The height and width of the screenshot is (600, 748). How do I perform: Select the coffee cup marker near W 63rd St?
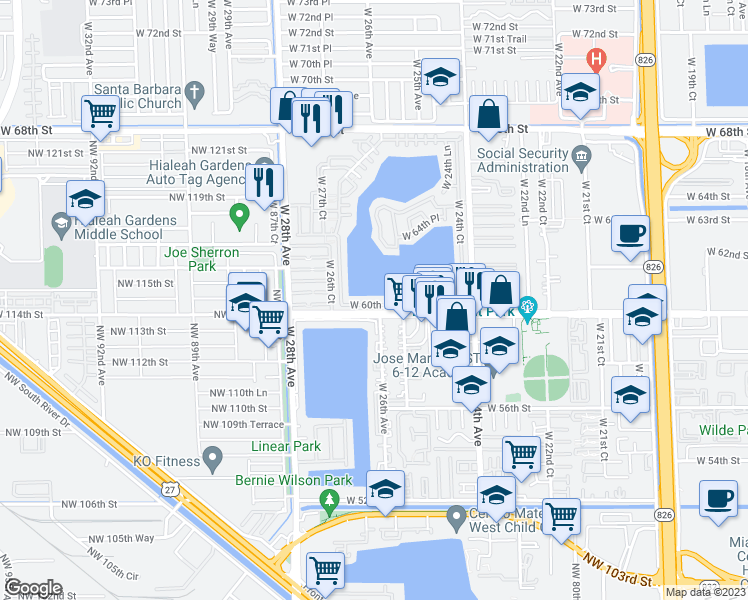point(630,234)
